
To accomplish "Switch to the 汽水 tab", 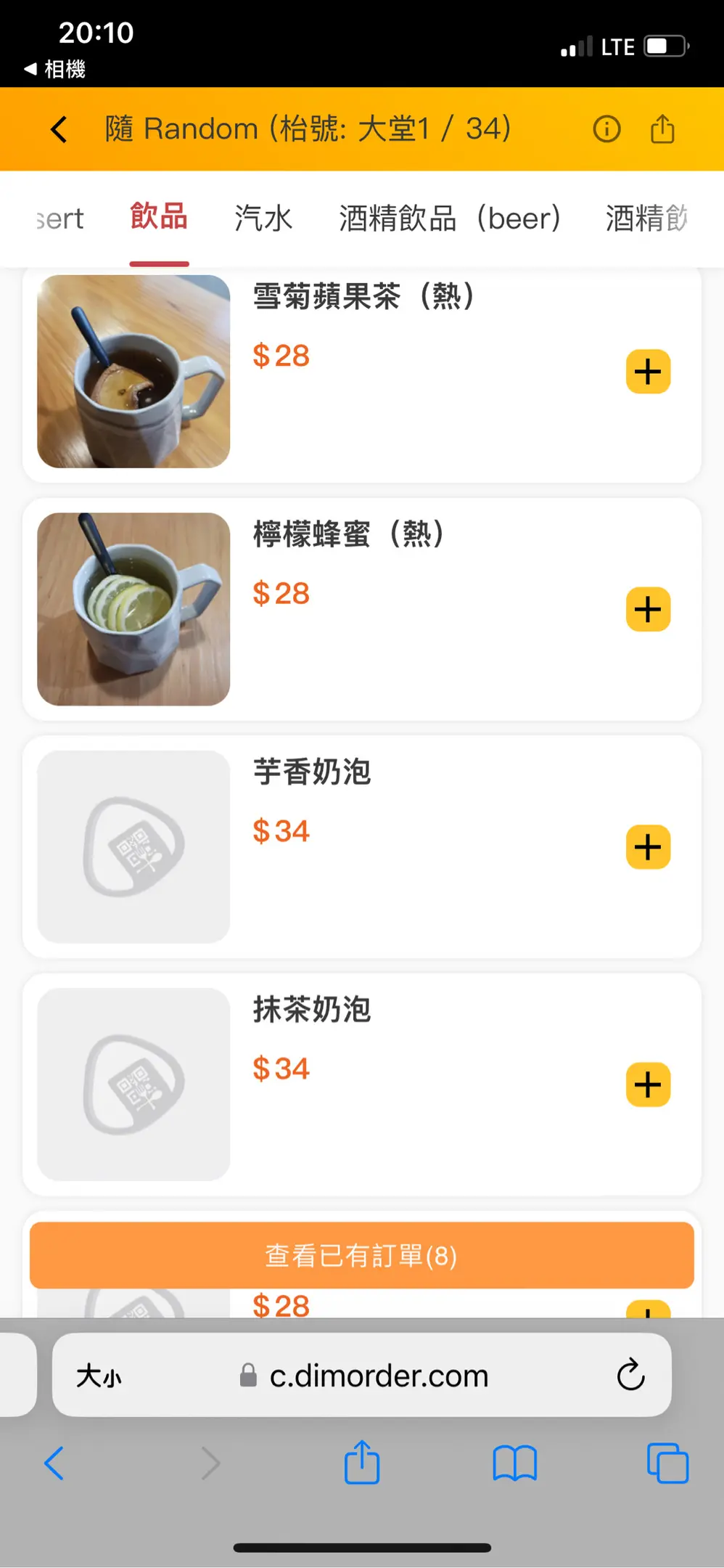I will (263, 218).
